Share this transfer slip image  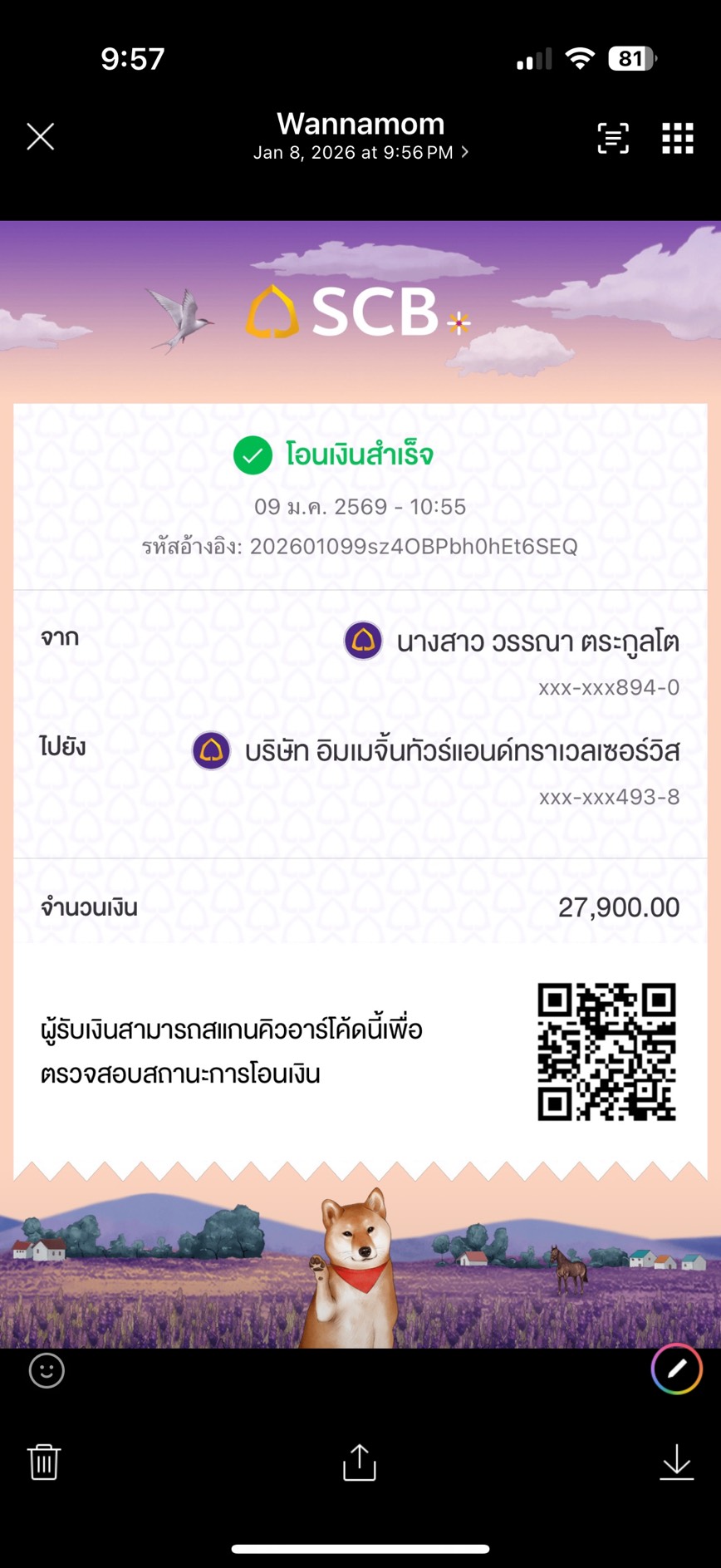point(360,1462)
